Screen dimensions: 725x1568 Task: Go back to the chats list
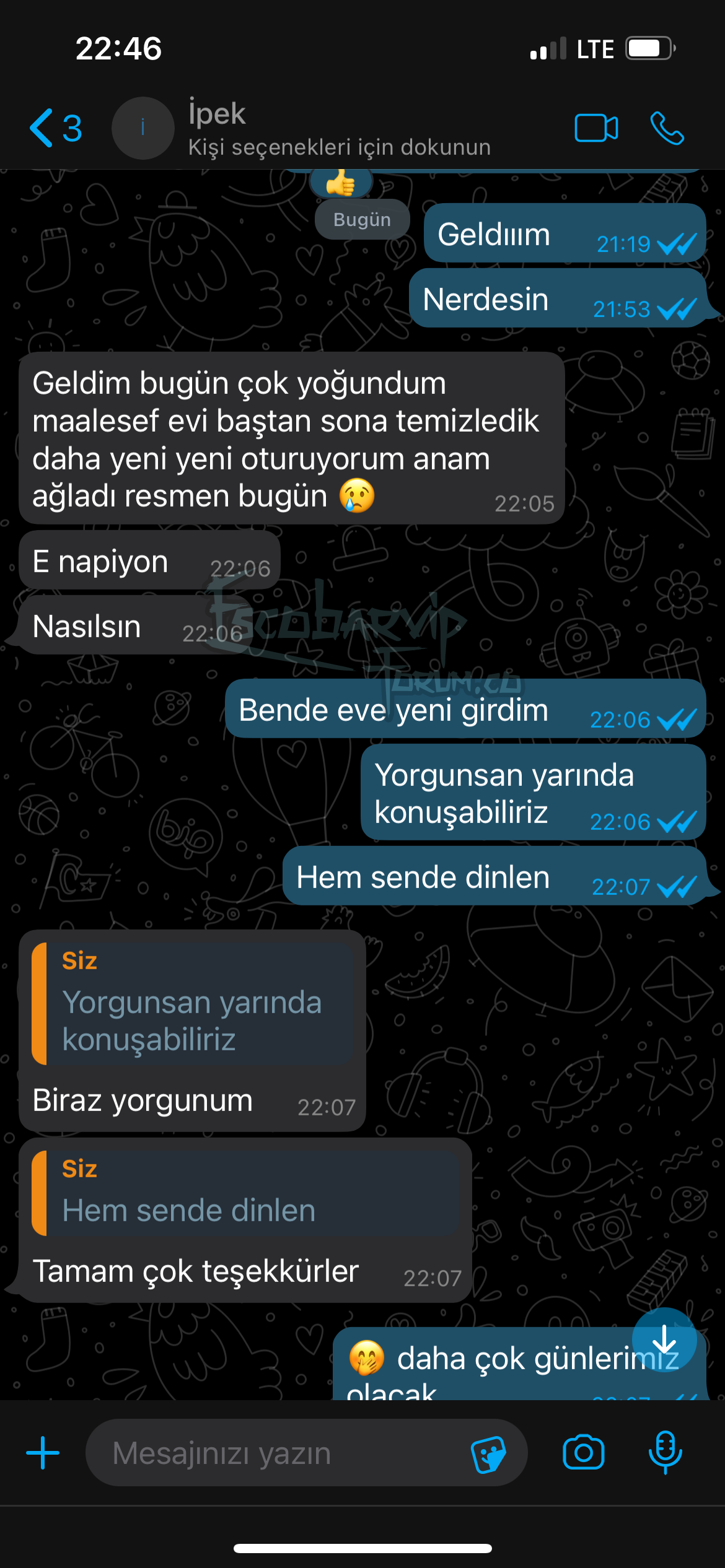tap(55, 128)
